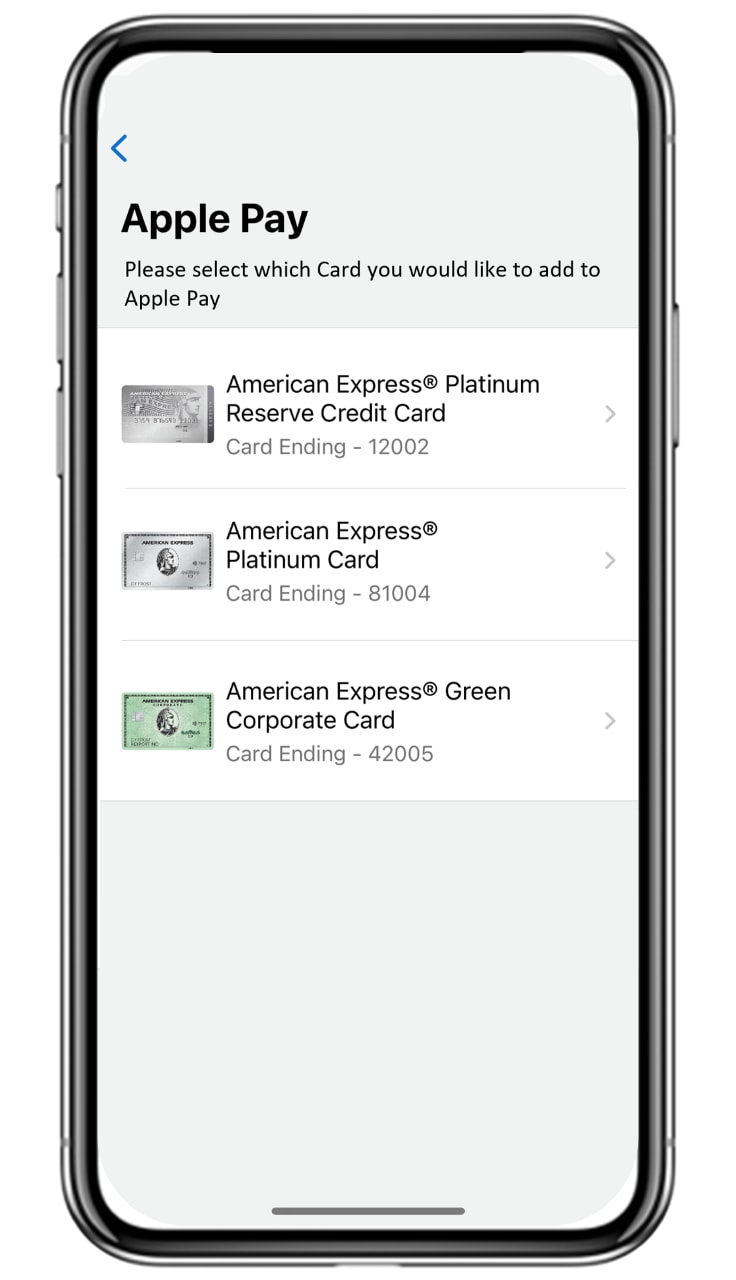The width and height of the screenshot is (736, 1280).
Task: Tap the chevron next to Green Corporate Card
Action: [610, 721]
